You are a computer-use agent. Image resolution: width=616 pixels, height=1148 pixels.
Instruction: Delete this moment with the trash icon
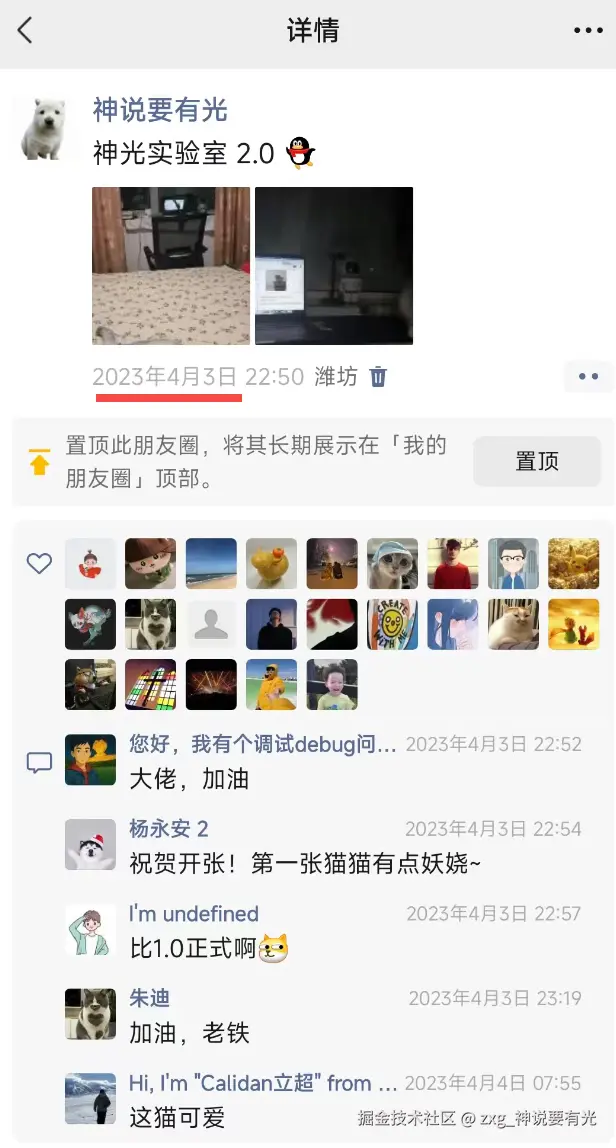tap(378, 377)
